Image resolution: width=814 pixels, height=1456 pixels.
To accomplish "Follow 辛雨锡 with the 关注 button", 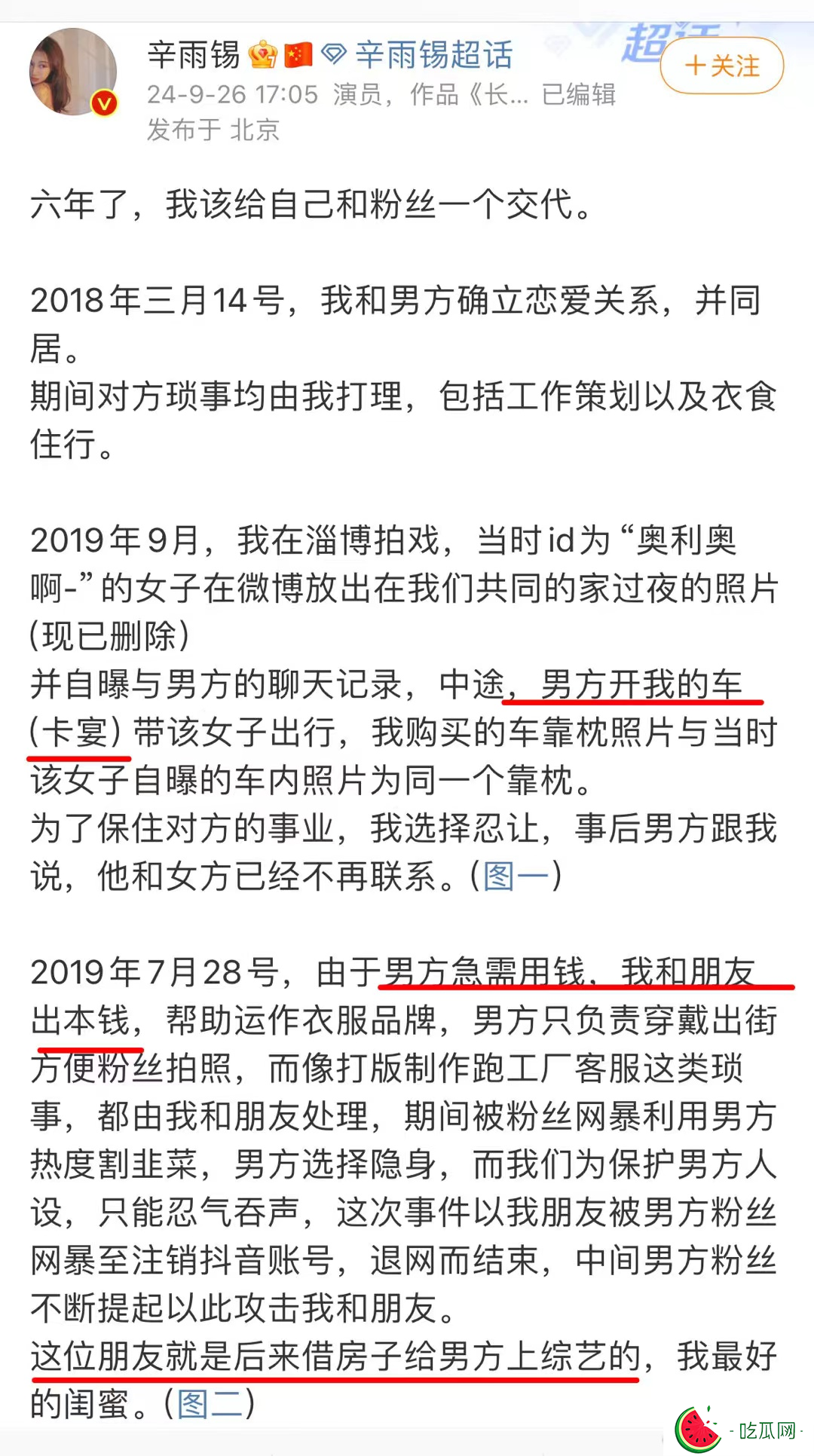I will (x=721, y=66).
